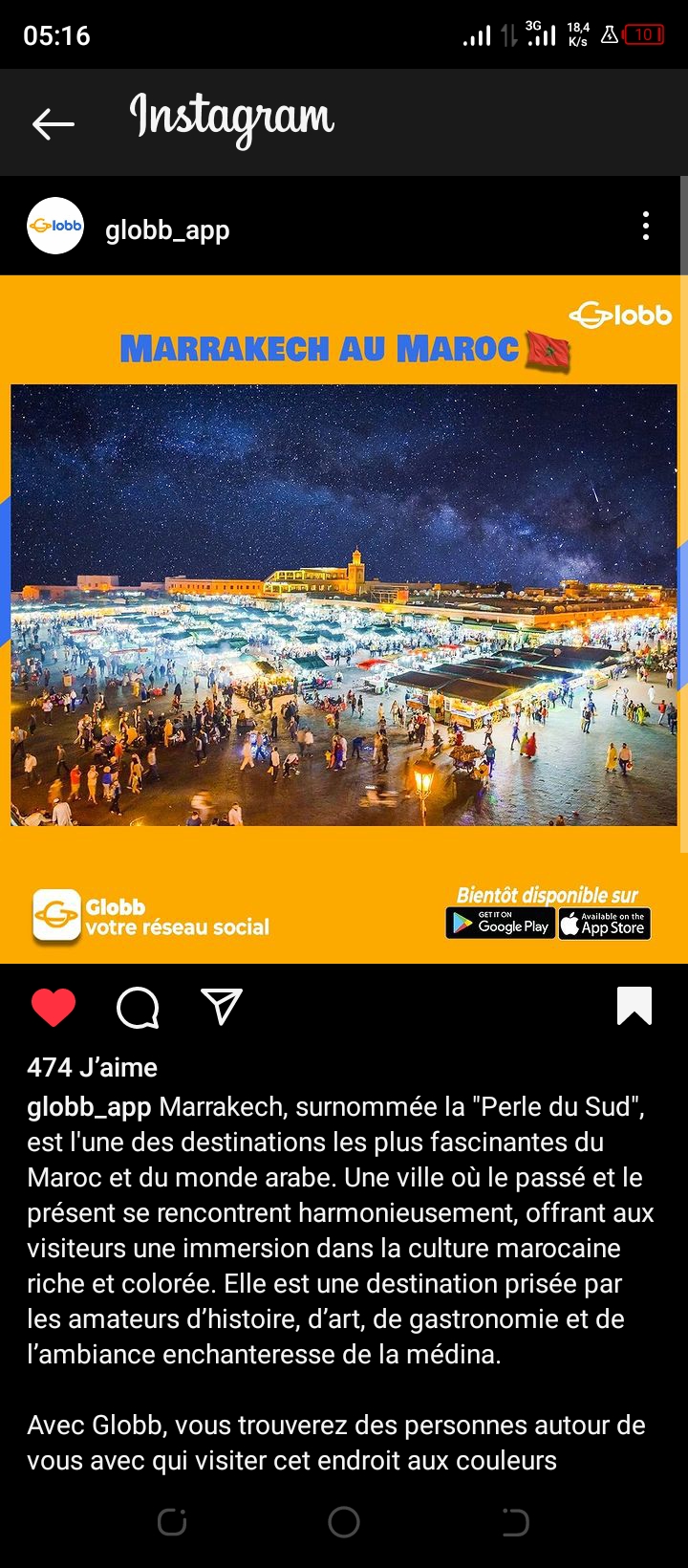Remove the post from saved bookmarks
This screenshot has width=688, height=1568.
click(x=634, y=1006)
